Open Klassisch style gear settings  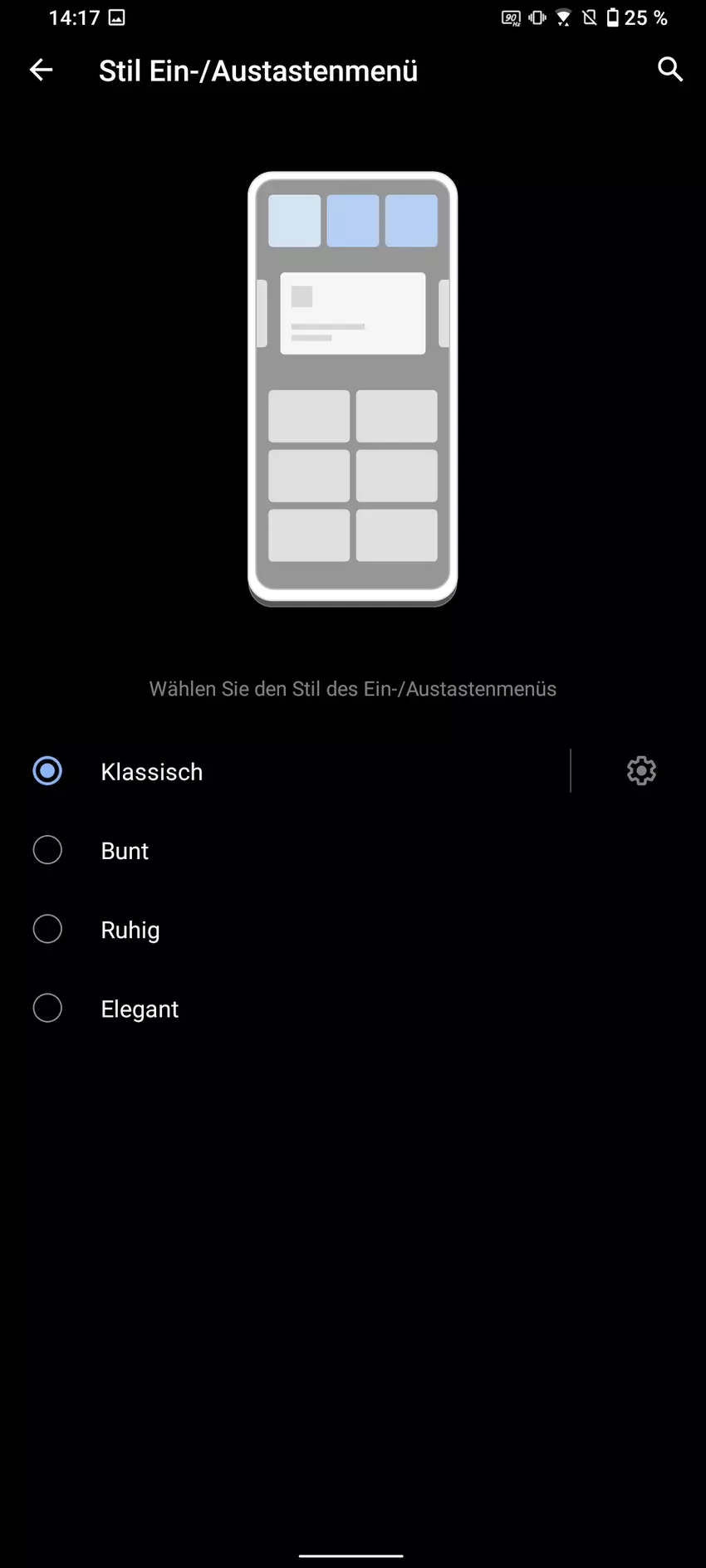(x=640, y=771)
